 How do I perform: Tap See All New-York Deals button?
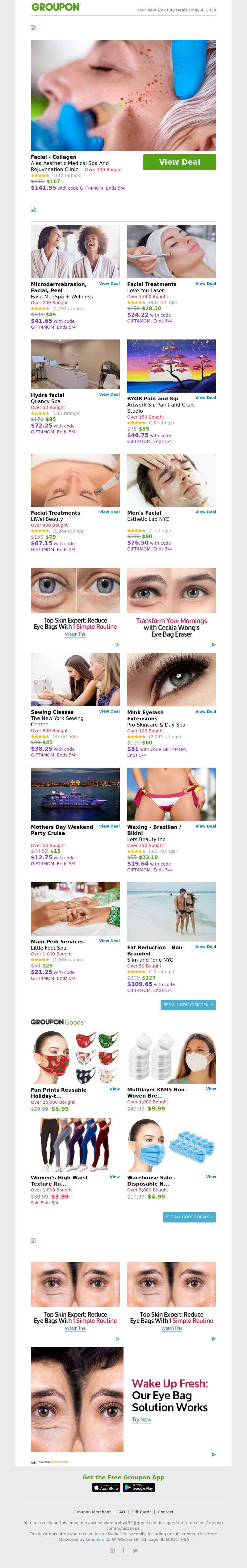click(x=188, y=1005)
